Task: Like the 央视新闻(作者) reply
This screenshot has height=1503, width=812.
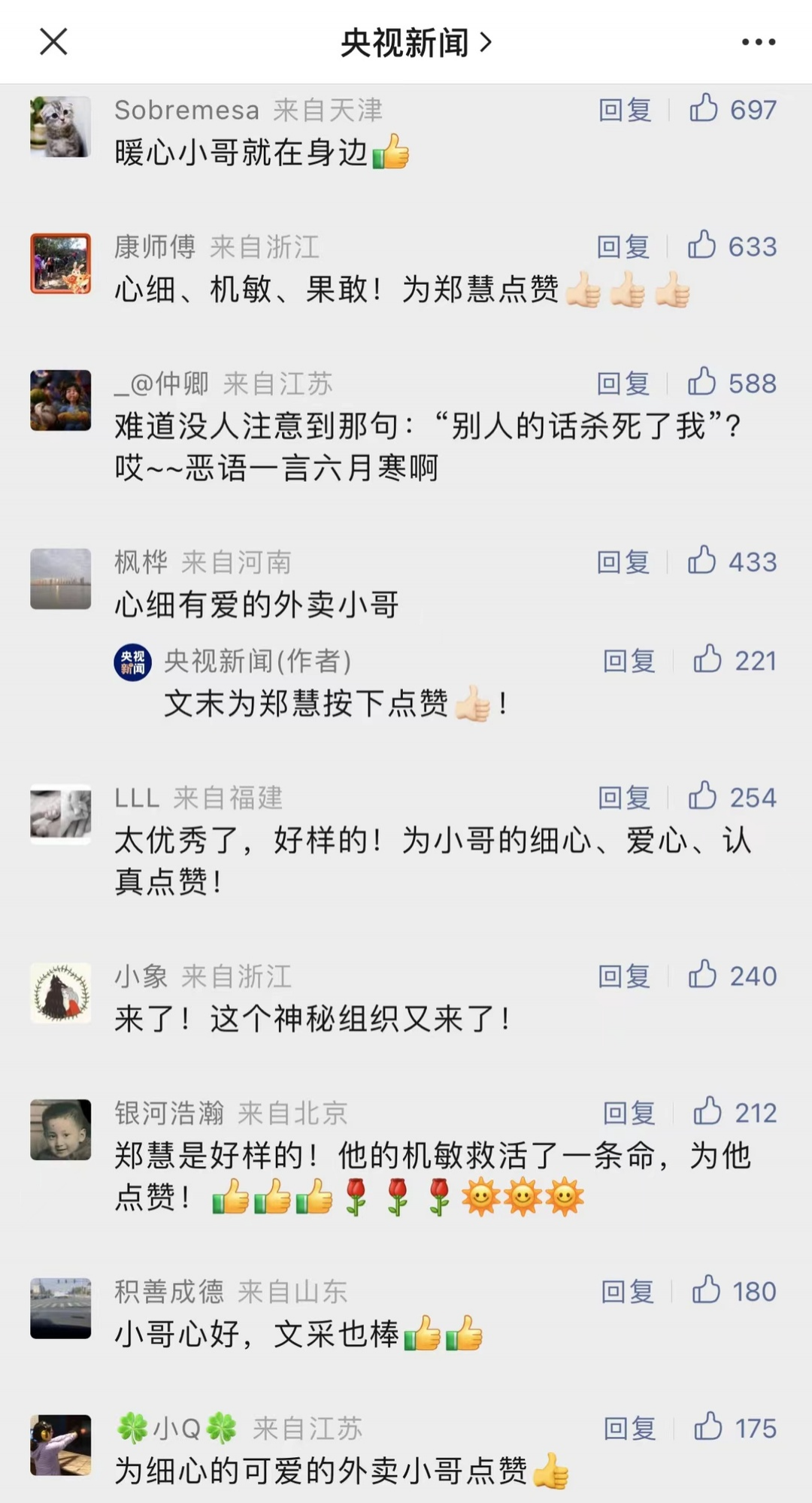Action: 707,659
